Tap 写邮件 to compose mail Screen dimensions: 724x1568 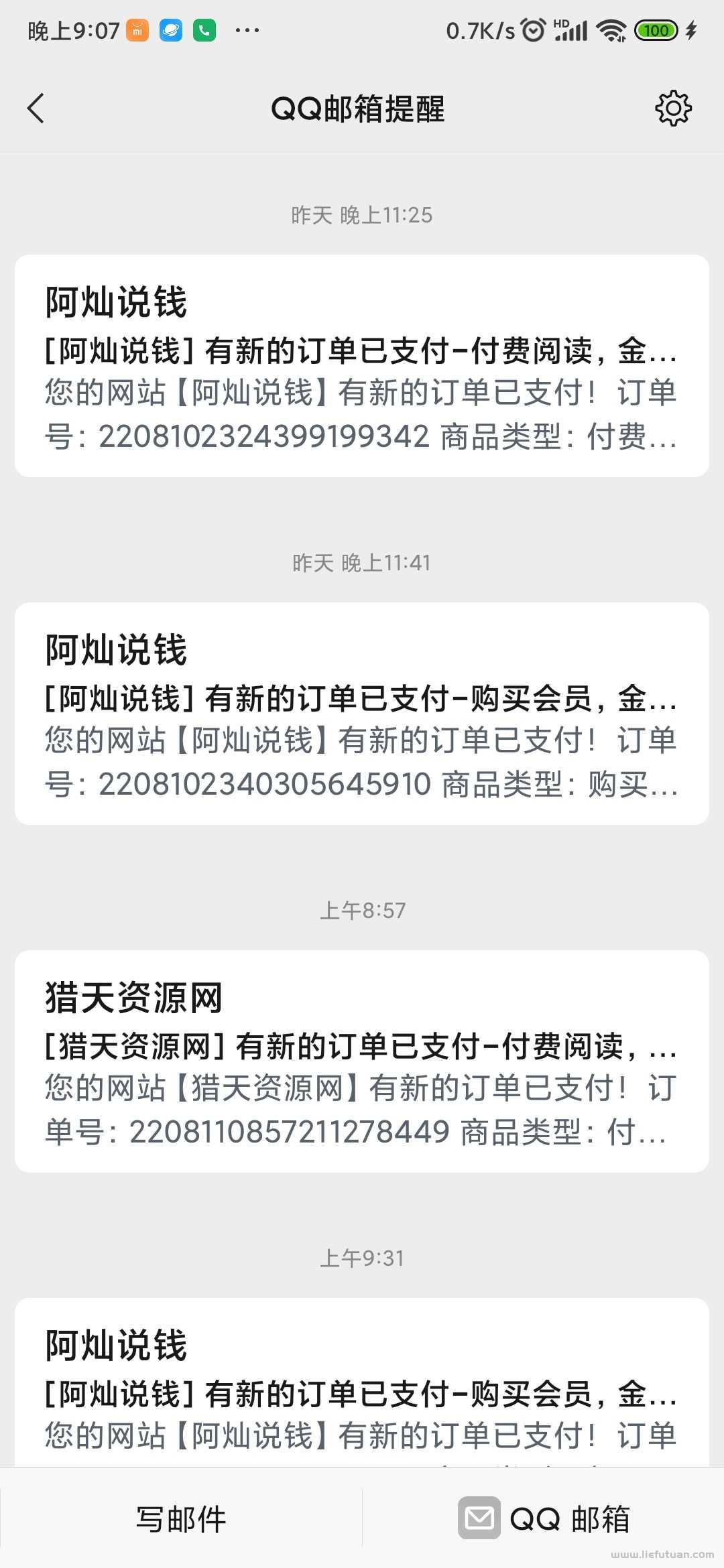click(x=181, y=1518)
